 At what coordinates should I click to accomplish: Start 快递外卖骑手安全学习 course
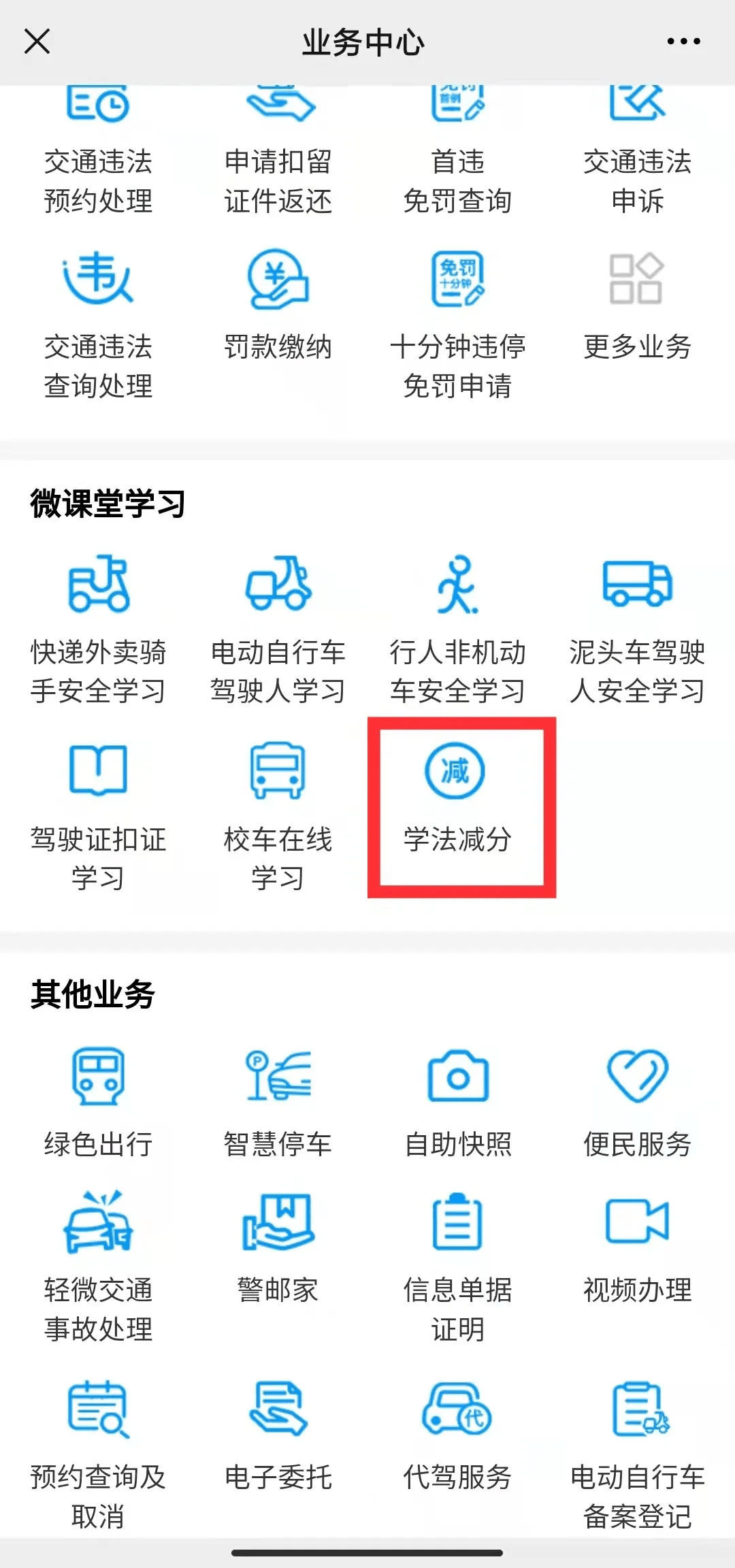[99, 633]
